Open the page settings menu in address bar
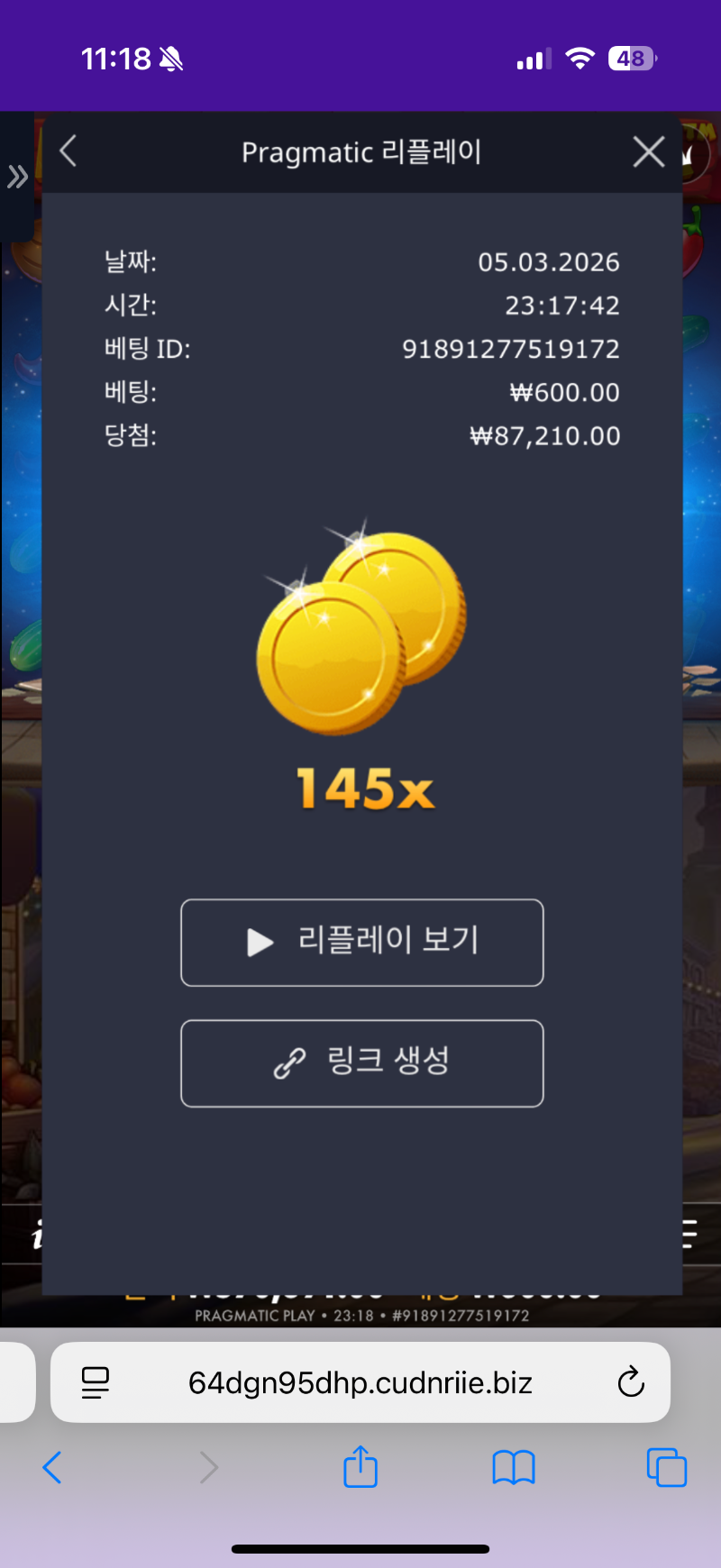The height and width of the screenshot is (1568, 721). (x=96, y=1381)
